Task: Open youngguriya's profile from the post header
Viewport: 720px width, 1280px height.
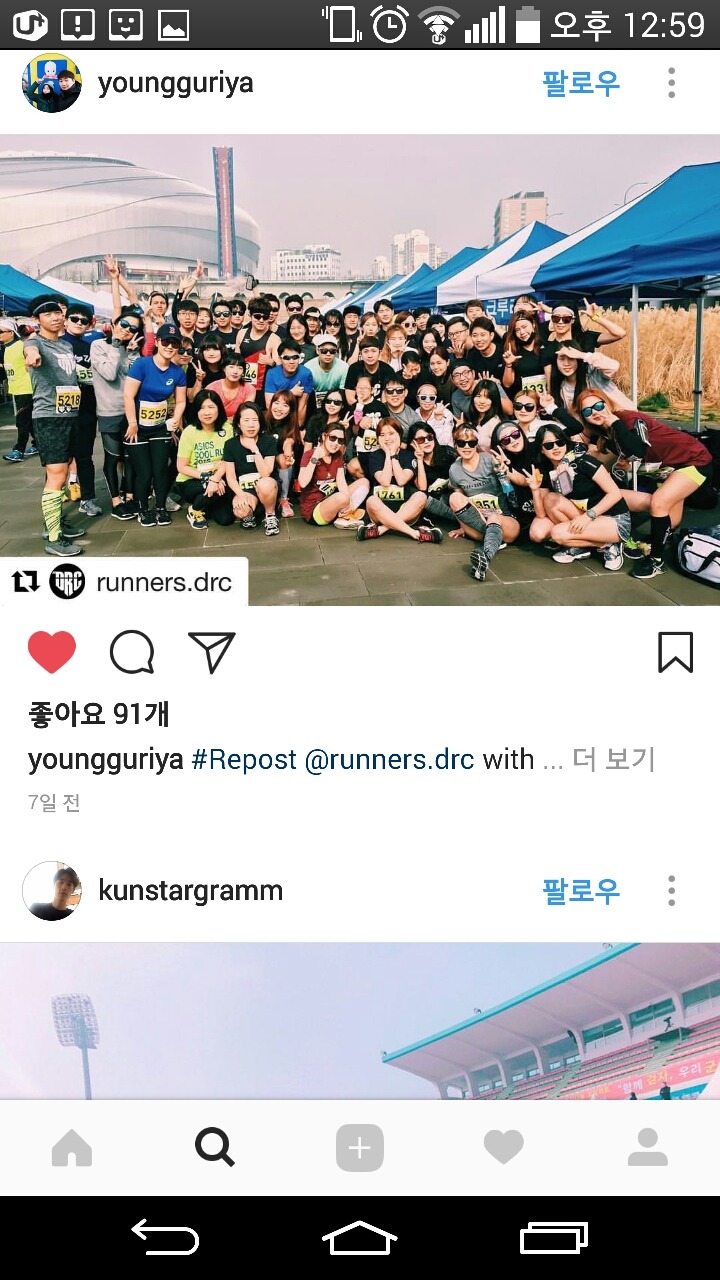Action: tap(175, 83)
